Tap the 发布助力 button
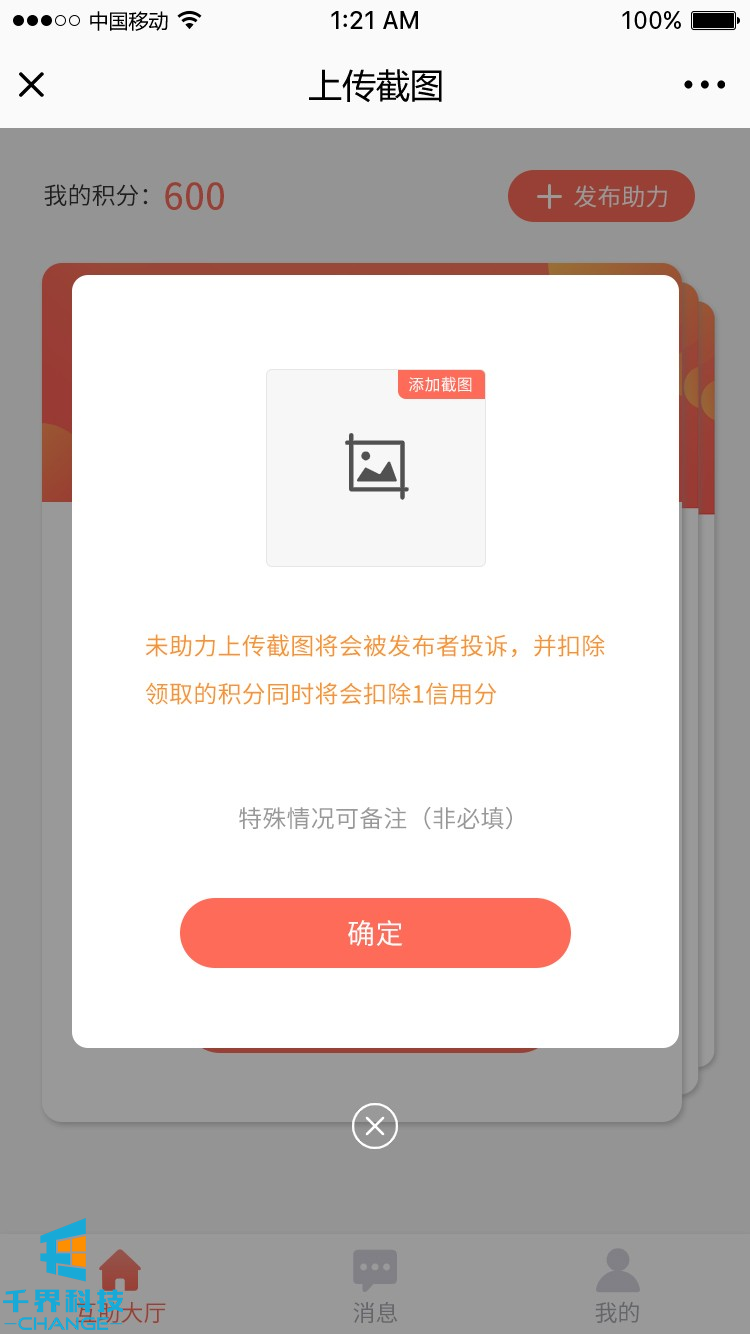Viewport: 750px width, 1334px height. pyautogui.click(x=601, y=196)
